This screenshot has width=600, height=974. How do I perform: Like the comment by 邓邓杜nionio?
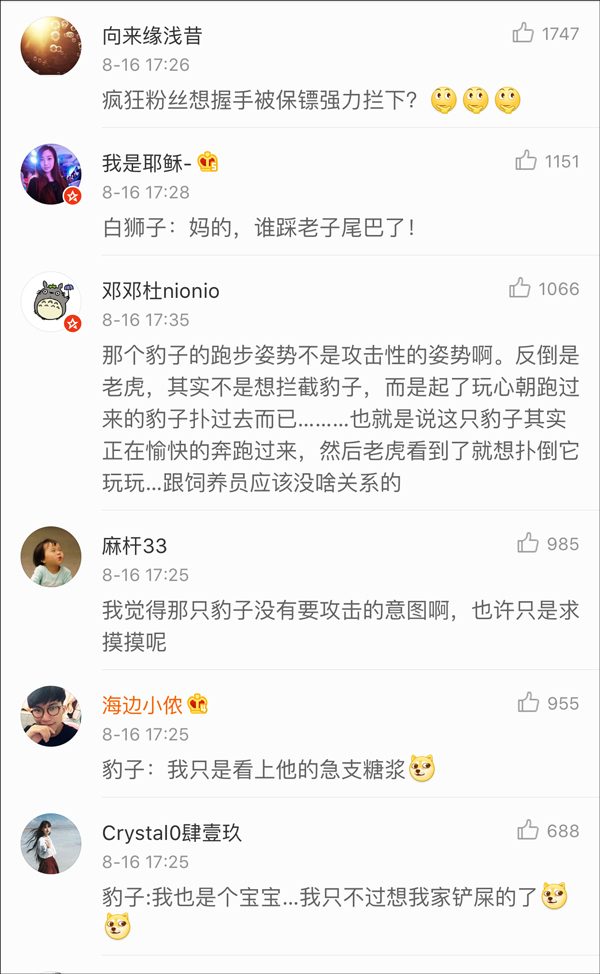click(520, 288)
